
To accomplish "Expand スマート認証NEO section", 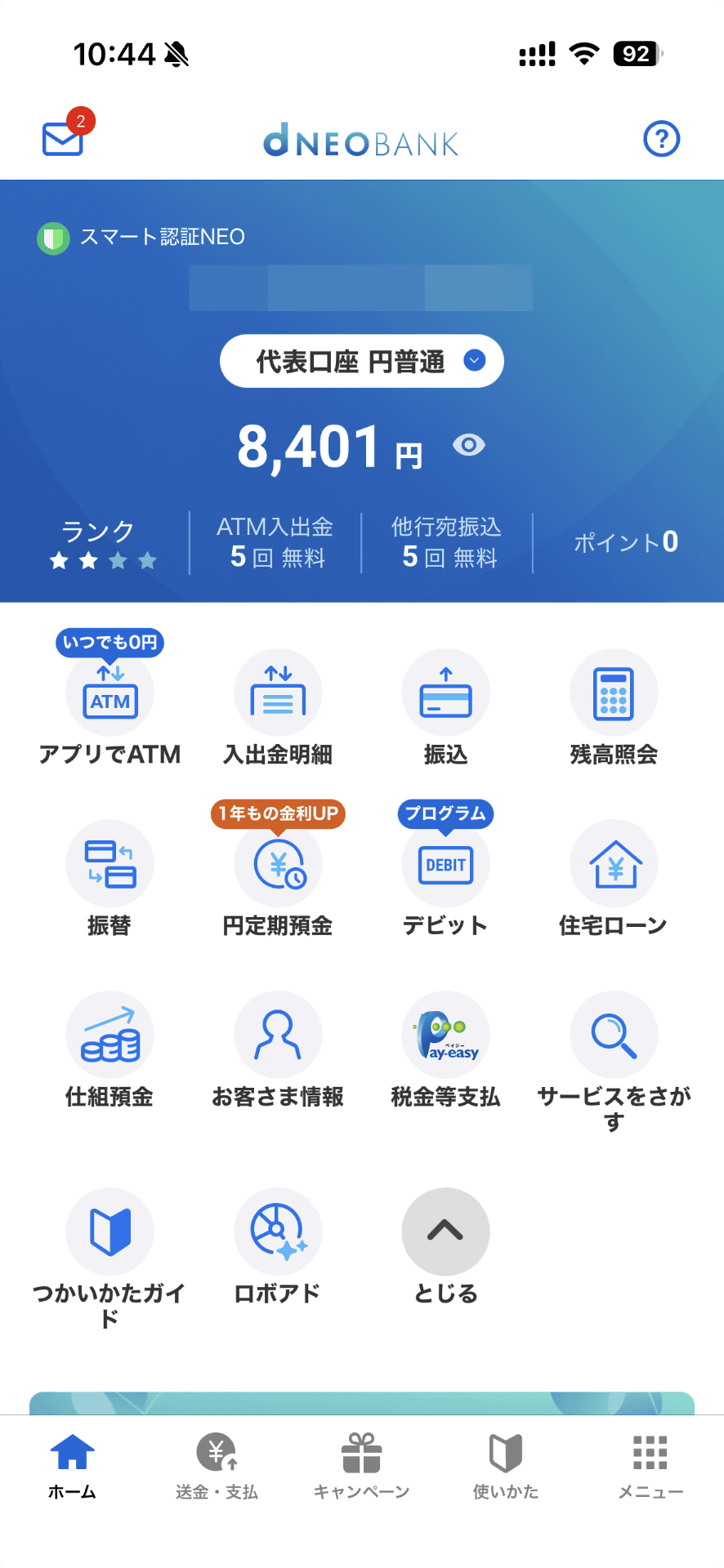I will (147, 238).
